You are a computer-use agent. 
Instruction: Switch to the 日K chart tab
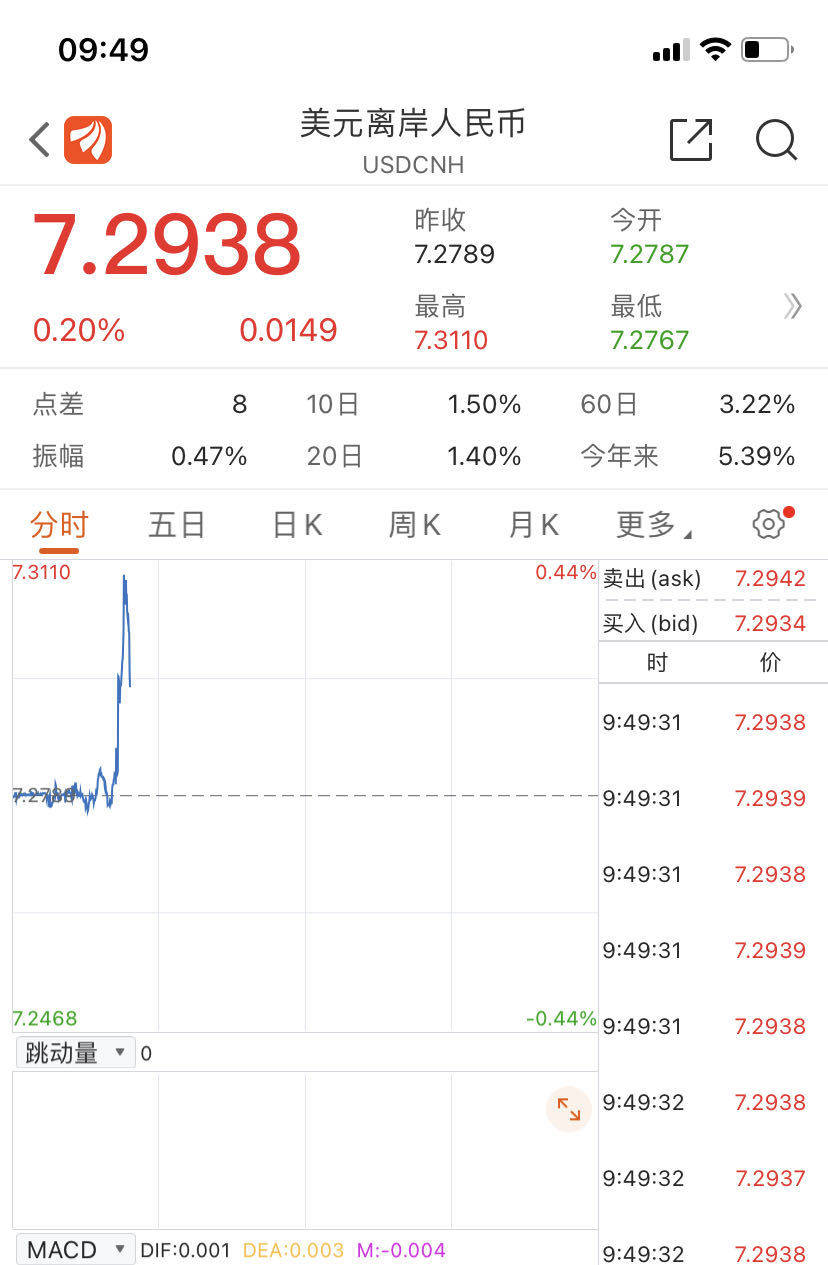[297, 524]
